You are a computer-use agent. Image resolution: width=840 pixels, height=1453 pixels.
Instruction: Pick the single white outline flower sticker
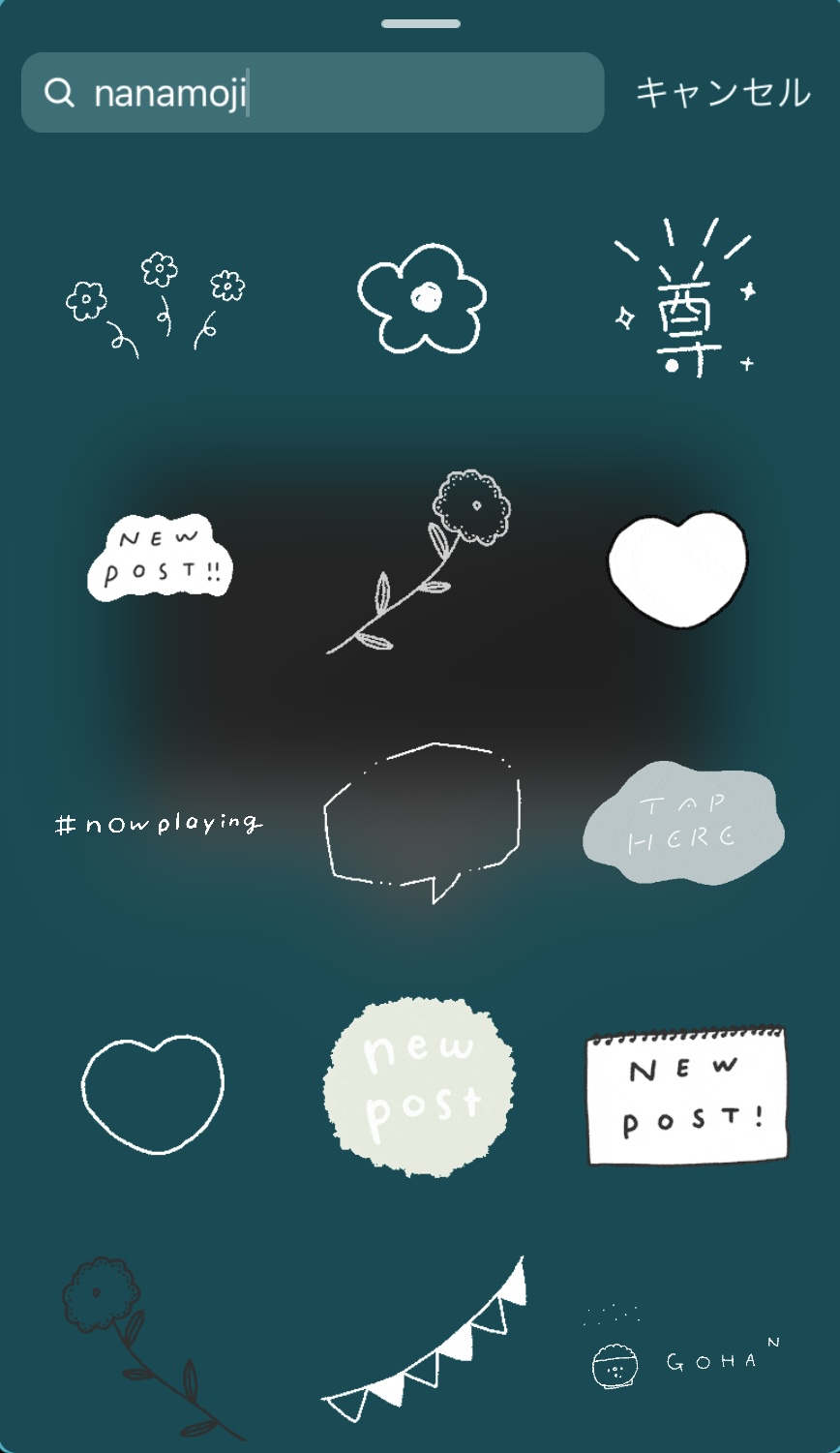point(421,298)
